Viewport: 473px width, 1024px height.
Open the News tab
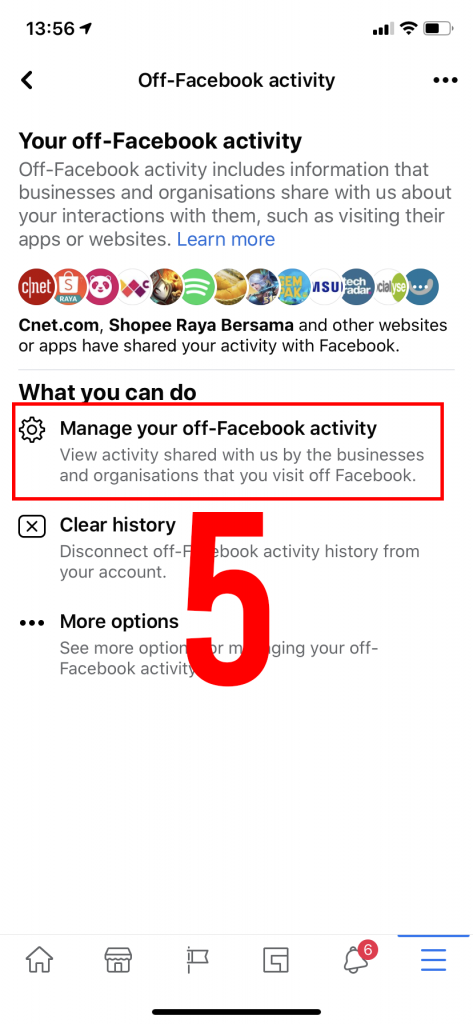click(276, 960)
